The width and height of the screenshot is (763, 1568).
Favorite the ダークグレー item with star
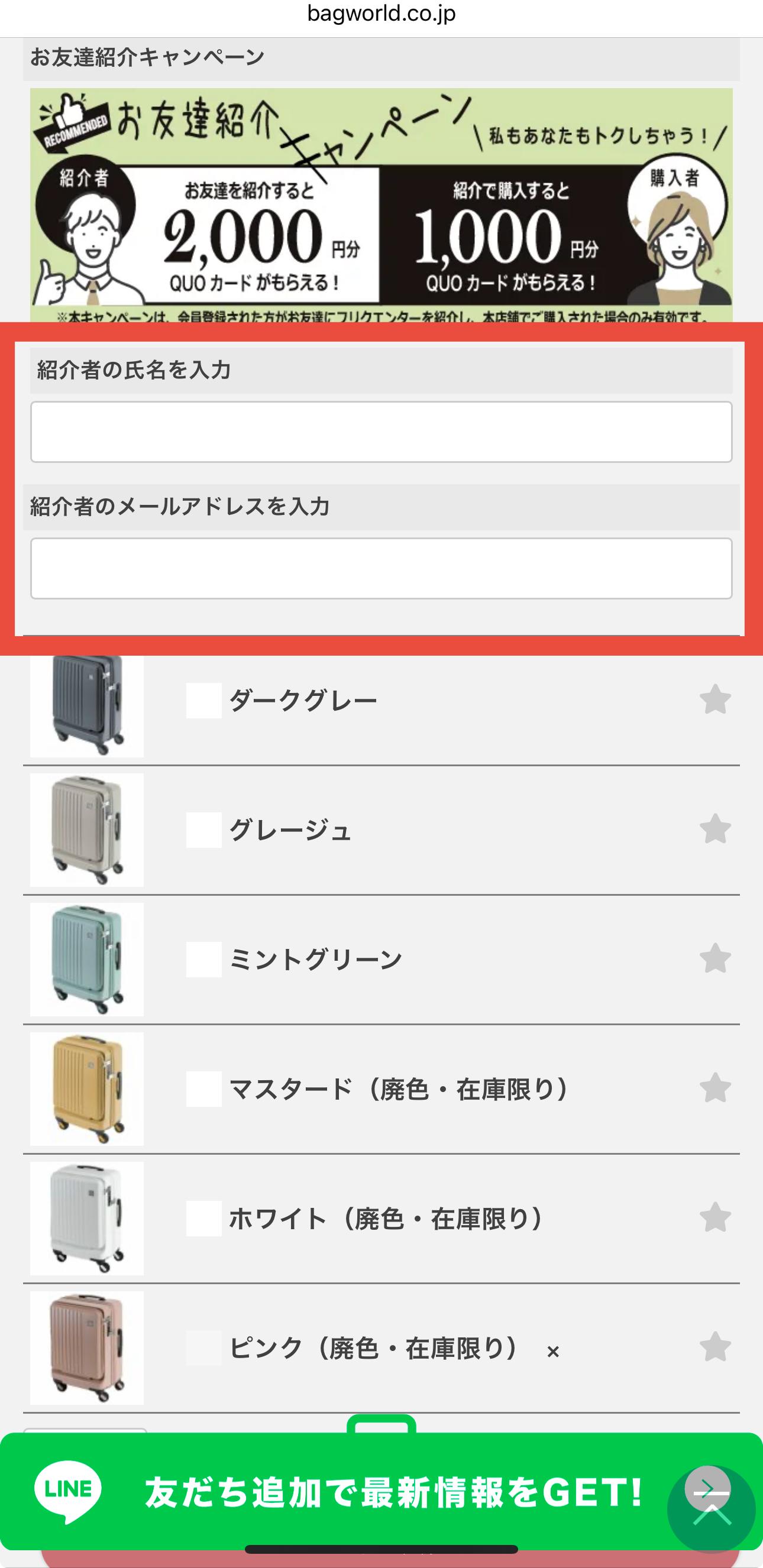(x=715, y=699)
